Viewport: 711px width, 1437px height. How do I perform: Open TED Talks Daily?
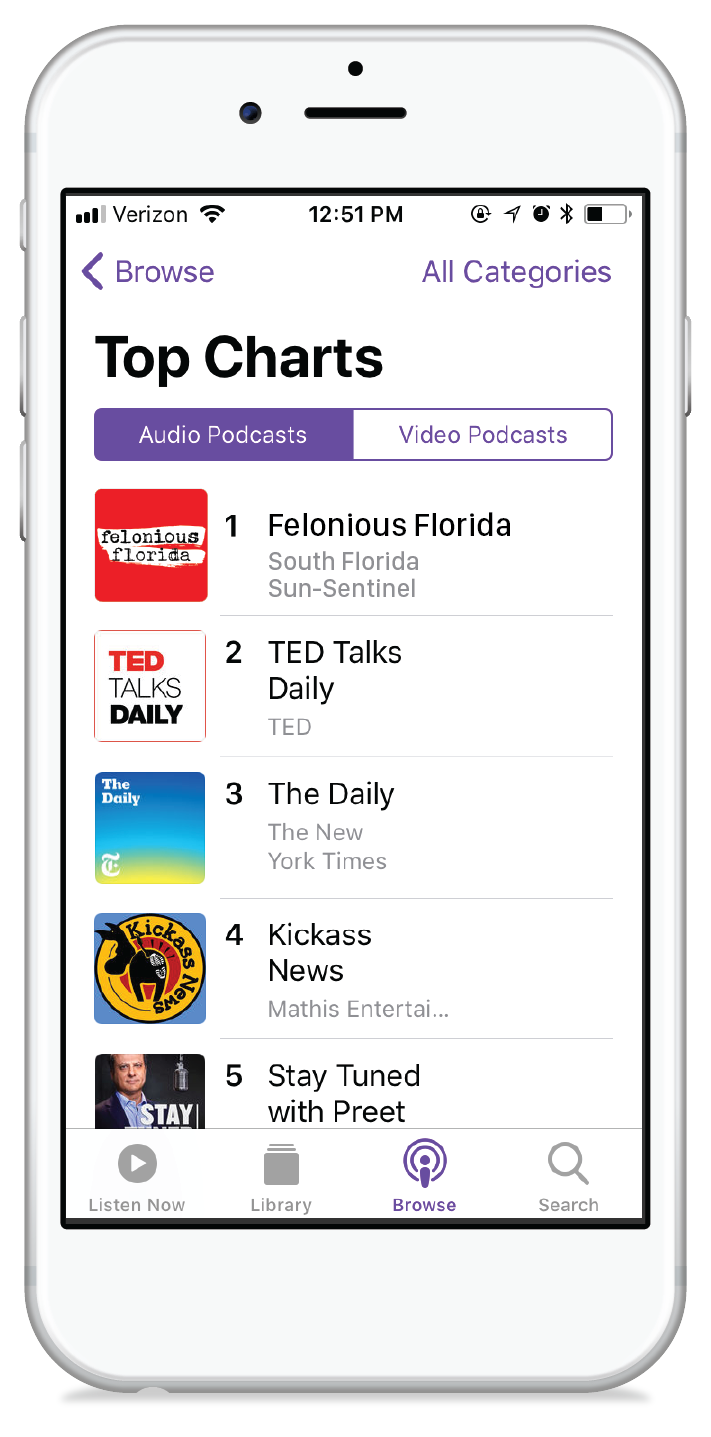coord(335,670)
